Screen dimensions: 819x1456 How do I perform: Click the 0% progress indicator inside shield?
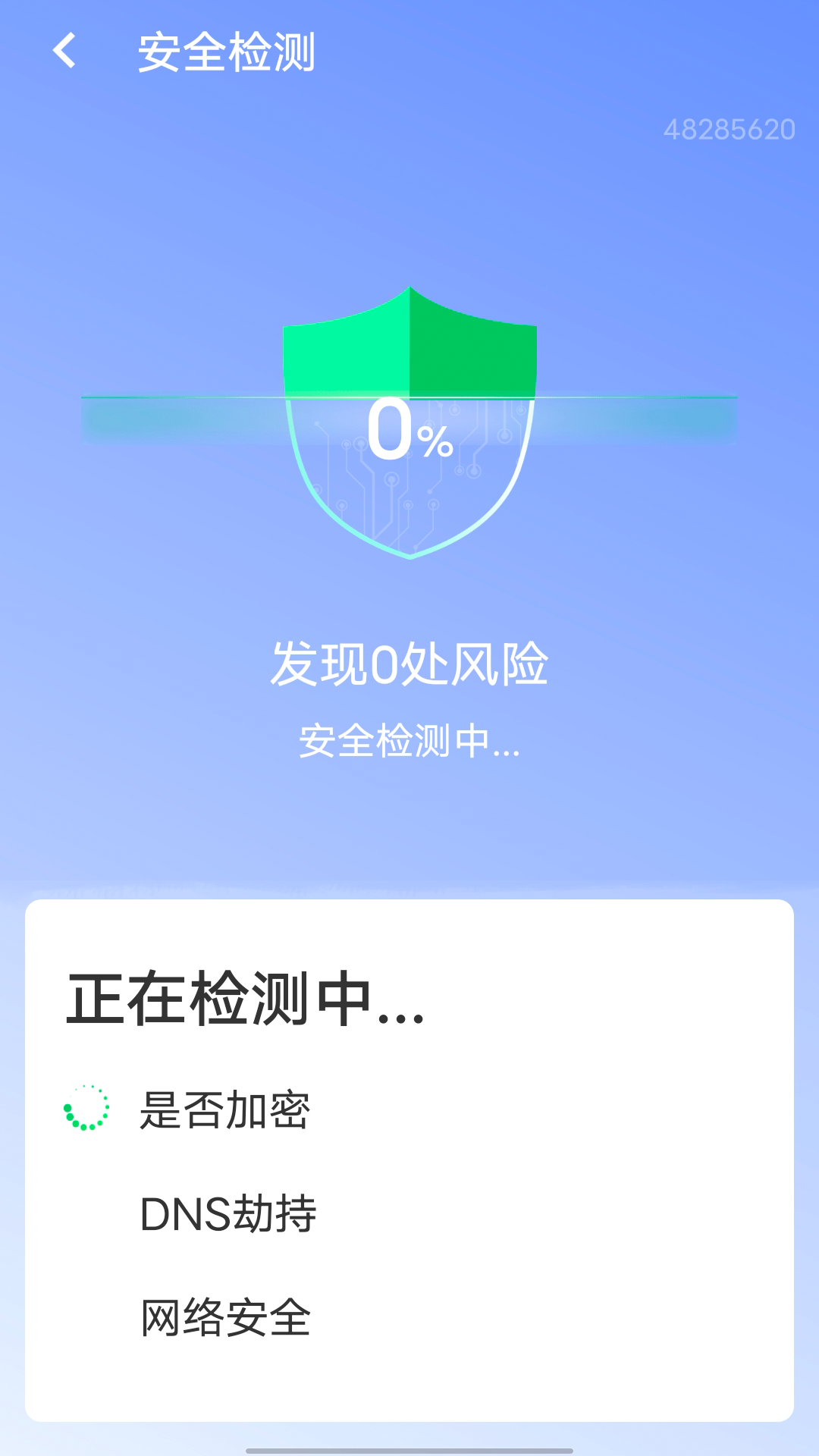409,432
